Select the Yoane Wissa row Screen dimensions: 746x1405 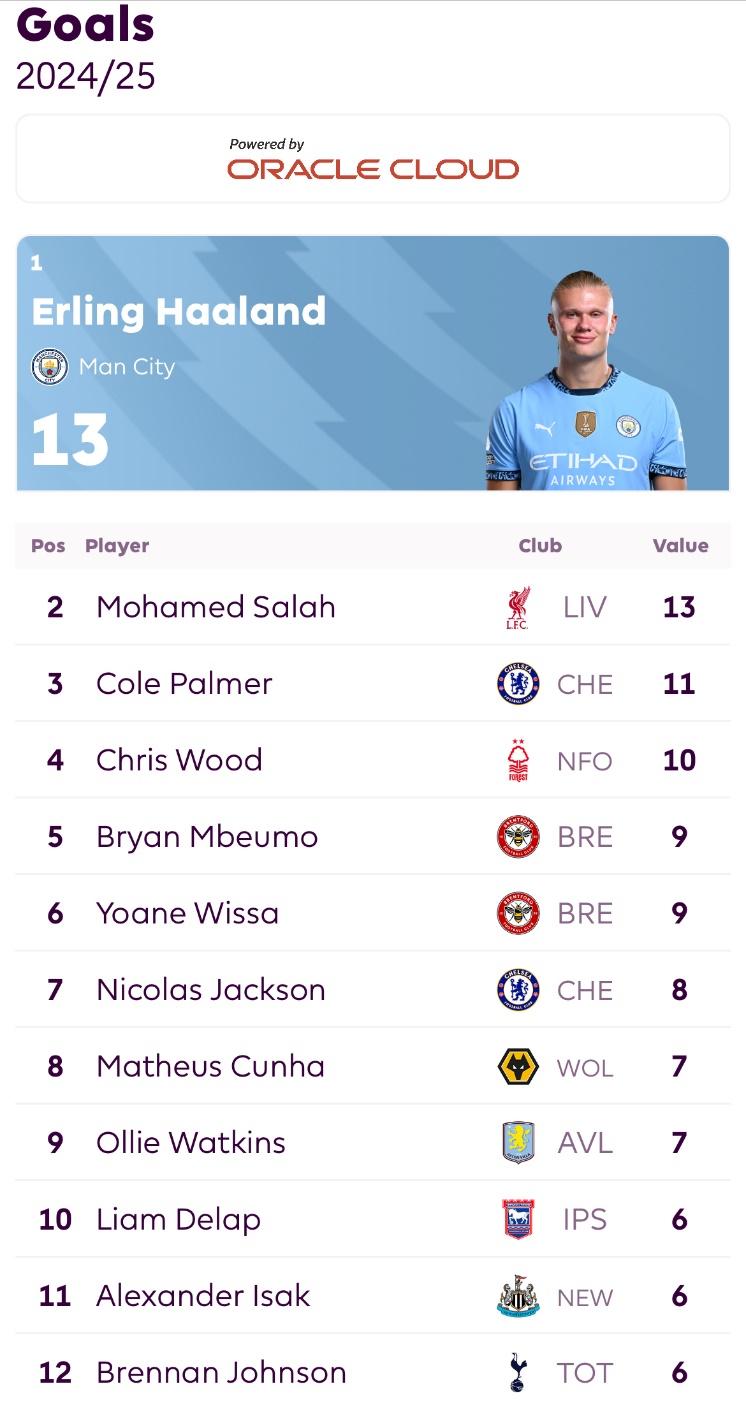(x=373, y=913)
